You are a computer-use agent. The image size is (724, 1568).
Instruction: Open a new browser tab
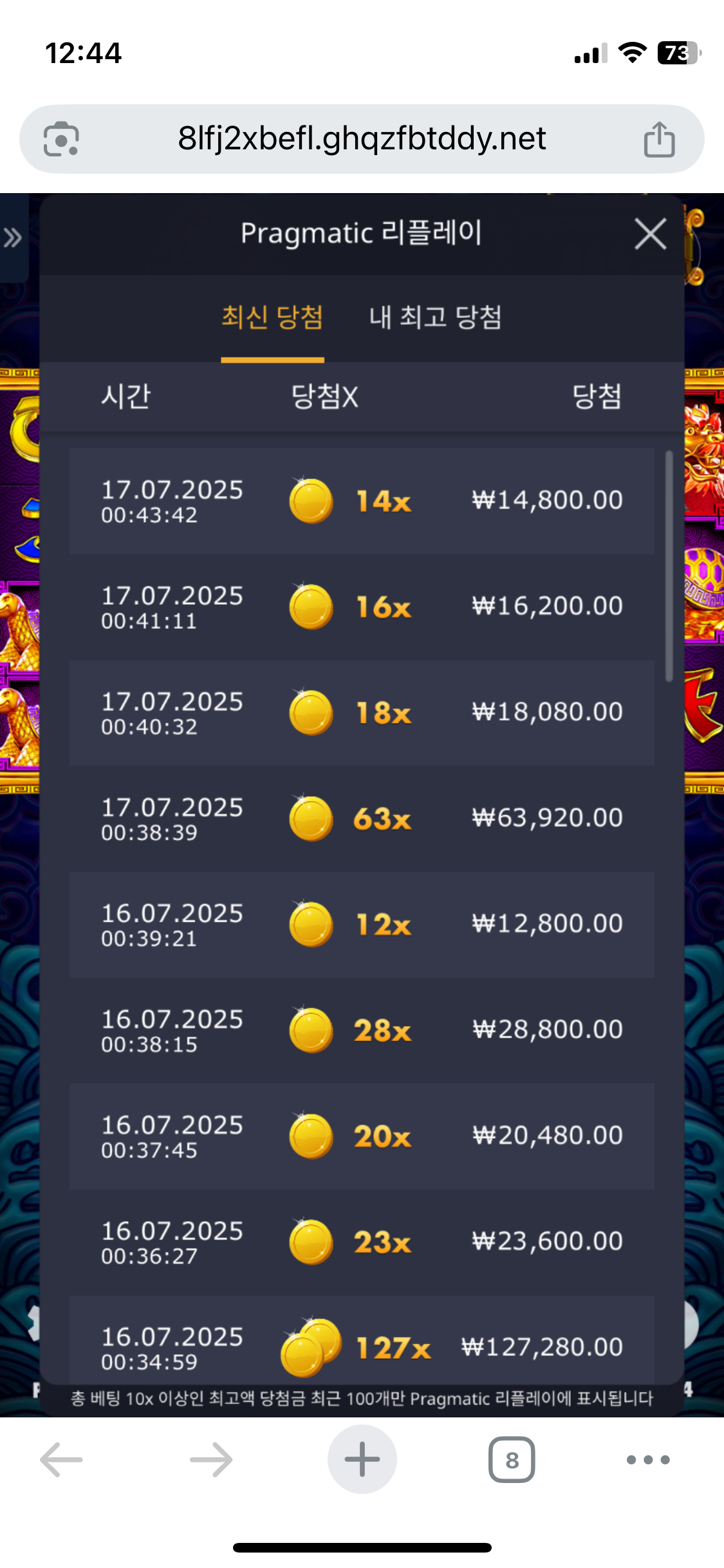[x=362, y=1460]
